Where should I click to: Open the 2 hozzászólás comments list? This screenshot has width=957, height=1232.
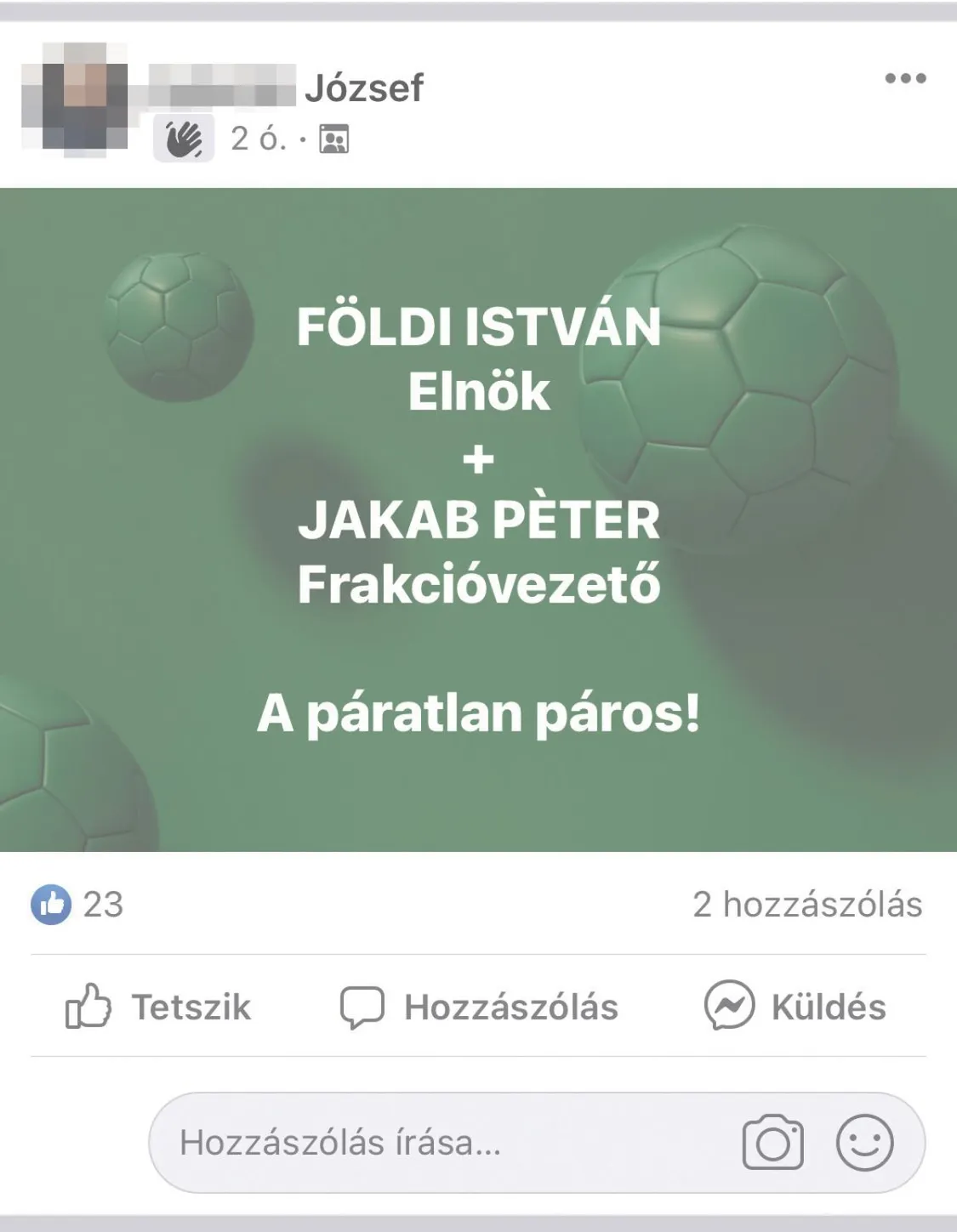pyautogui.click(x=806, y=905)
